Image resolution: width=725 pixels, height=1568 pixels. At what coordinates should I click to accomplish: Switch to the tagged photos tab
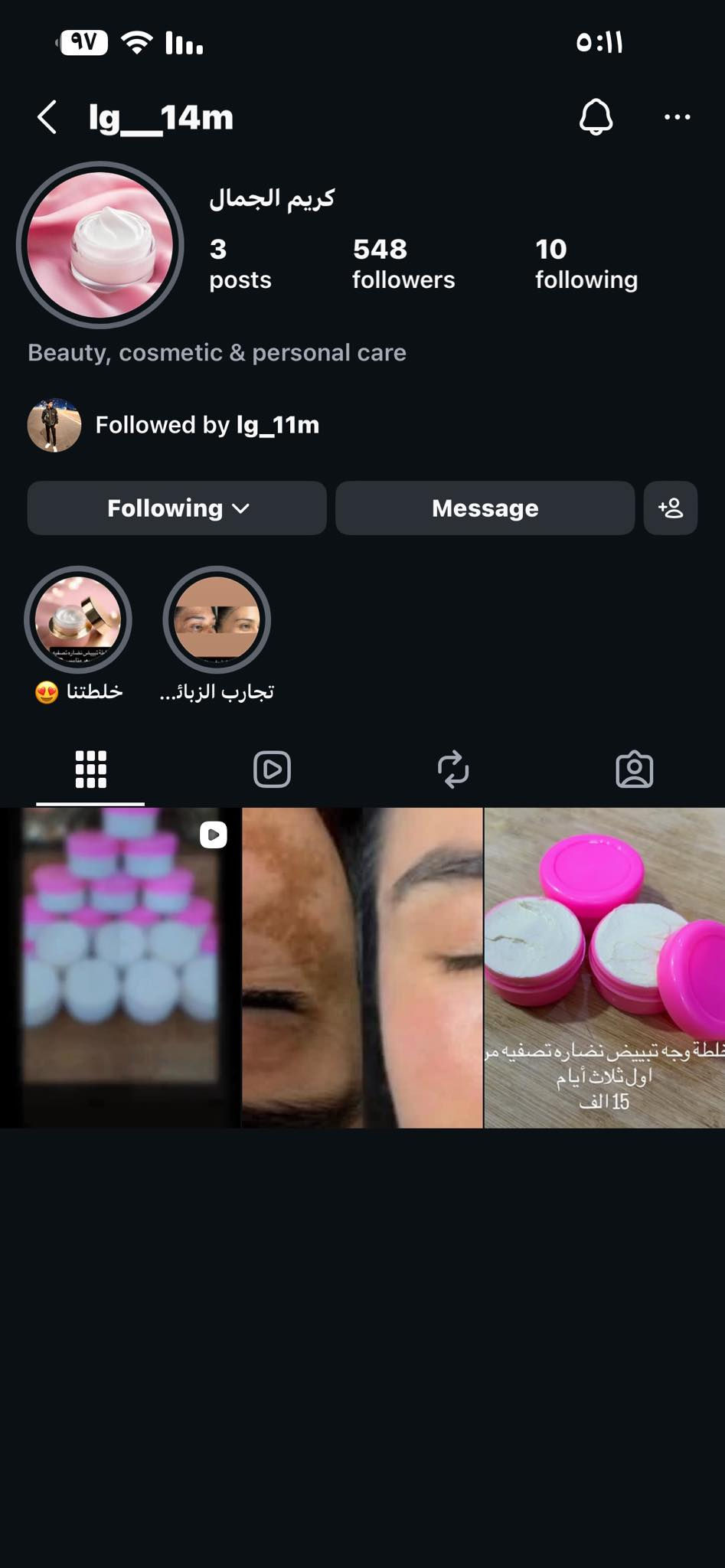coord(635,769)
